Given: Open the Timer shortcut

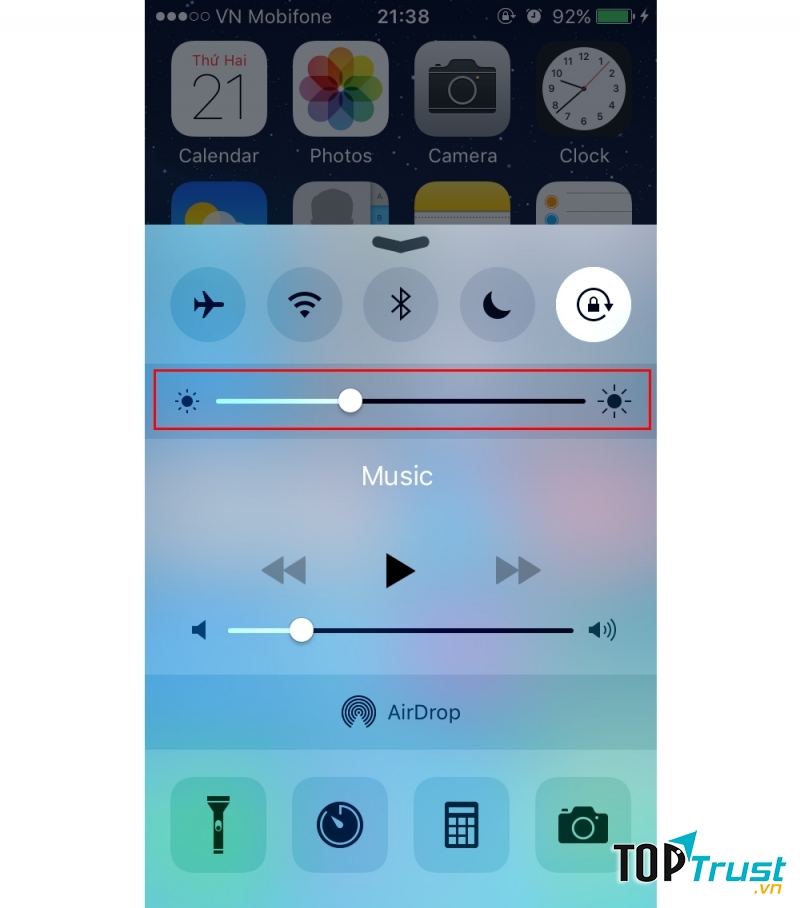Looking at the screenshot, I should coord(340,825).
